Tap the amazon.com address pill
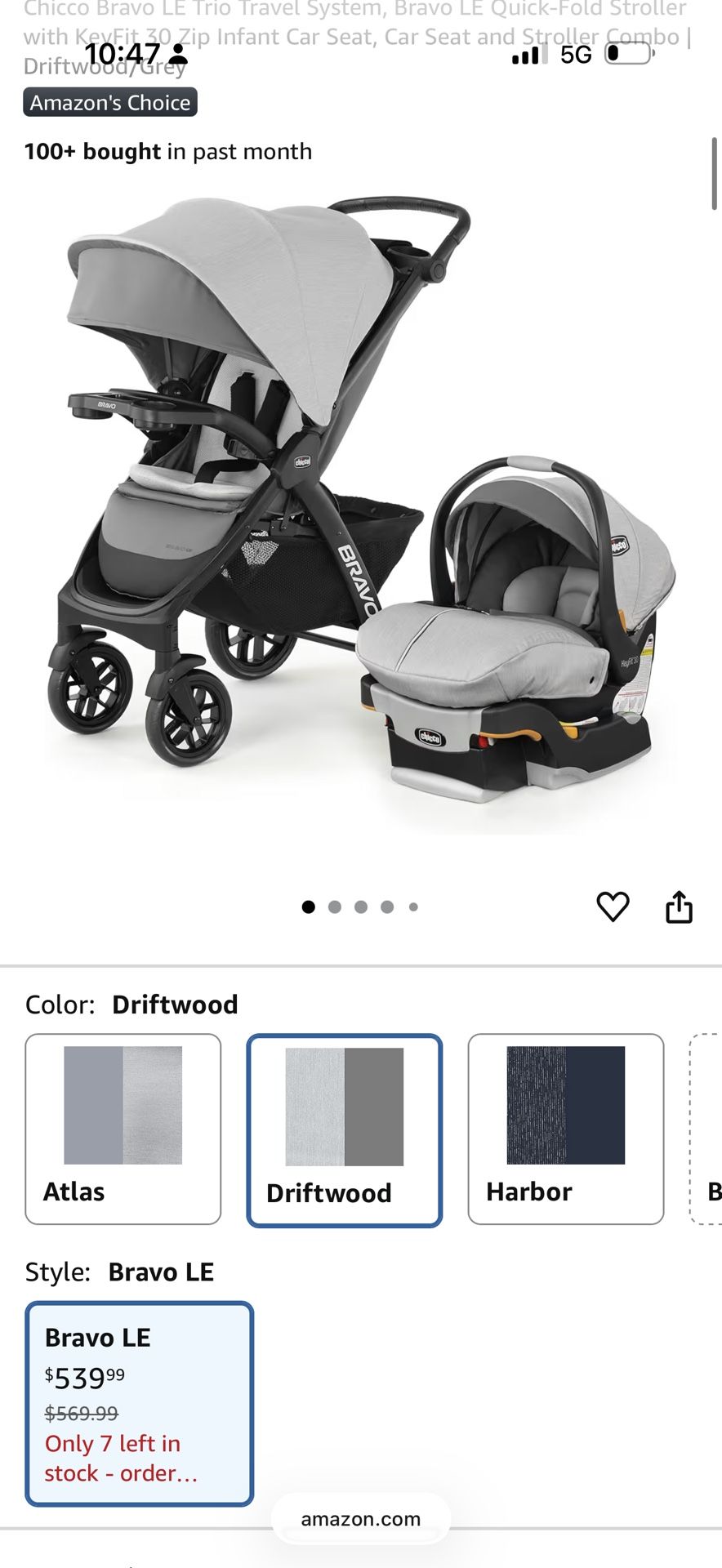The width and height of the screenshot is (722, 1568). (x=360, y=1519)
